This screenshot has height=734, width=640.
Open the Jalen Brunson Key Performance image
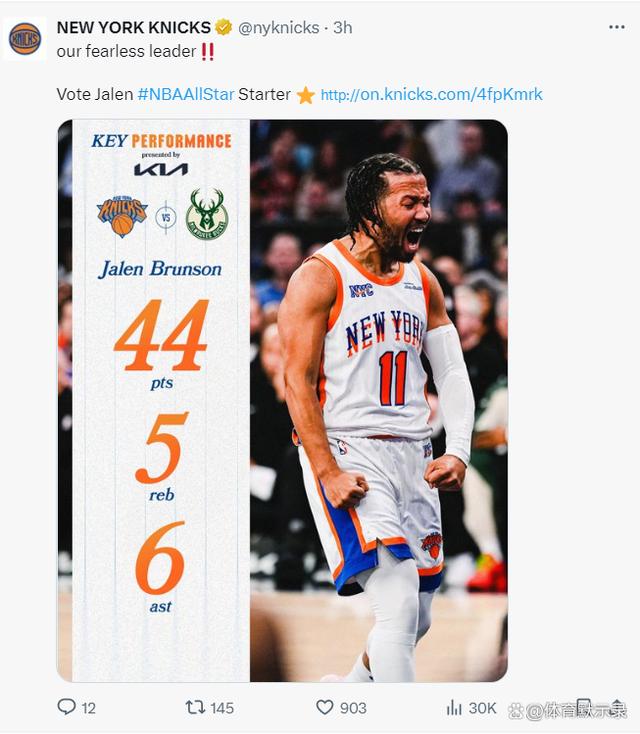[282, 400]
